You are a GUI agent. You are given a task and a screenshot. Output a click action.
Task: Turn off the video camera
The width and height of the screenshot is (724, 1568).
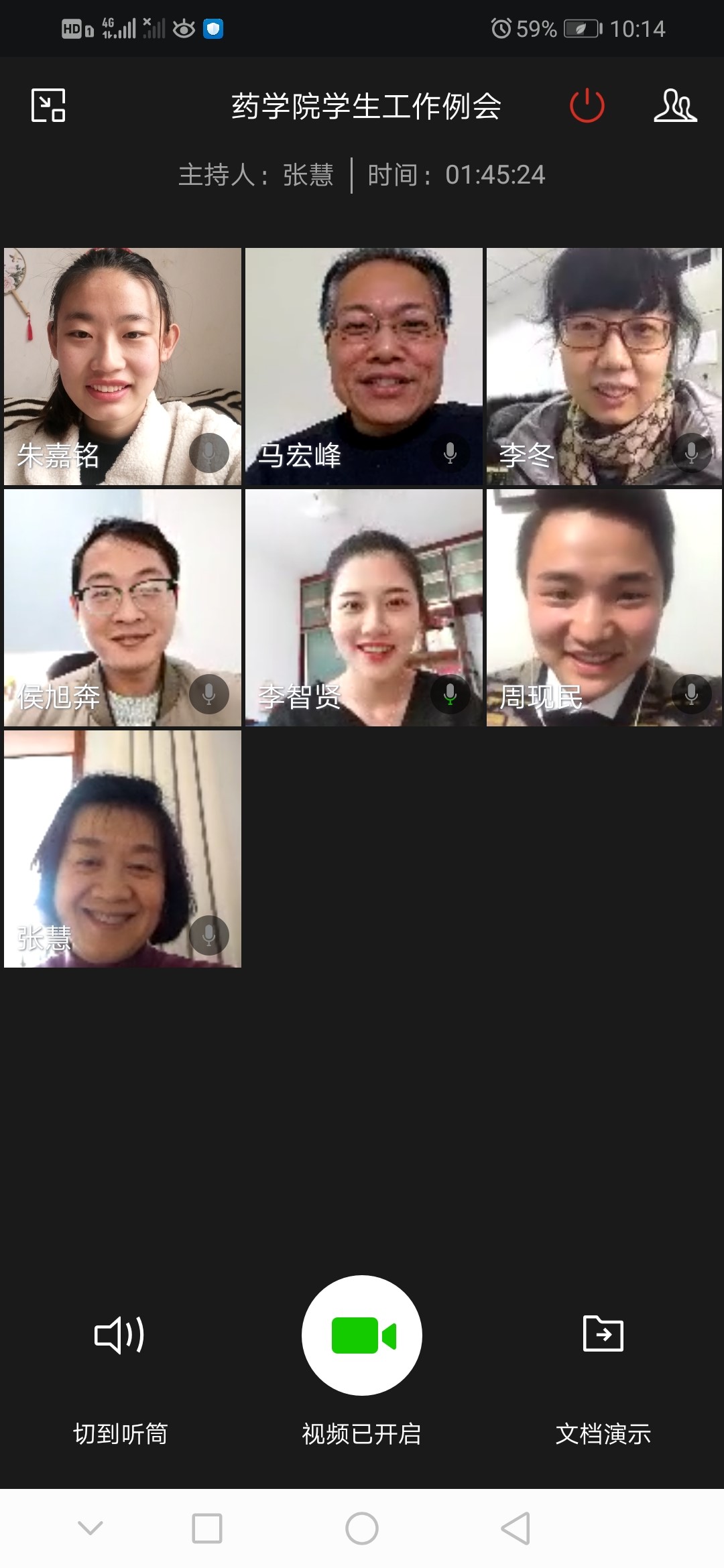point(362,1335)
